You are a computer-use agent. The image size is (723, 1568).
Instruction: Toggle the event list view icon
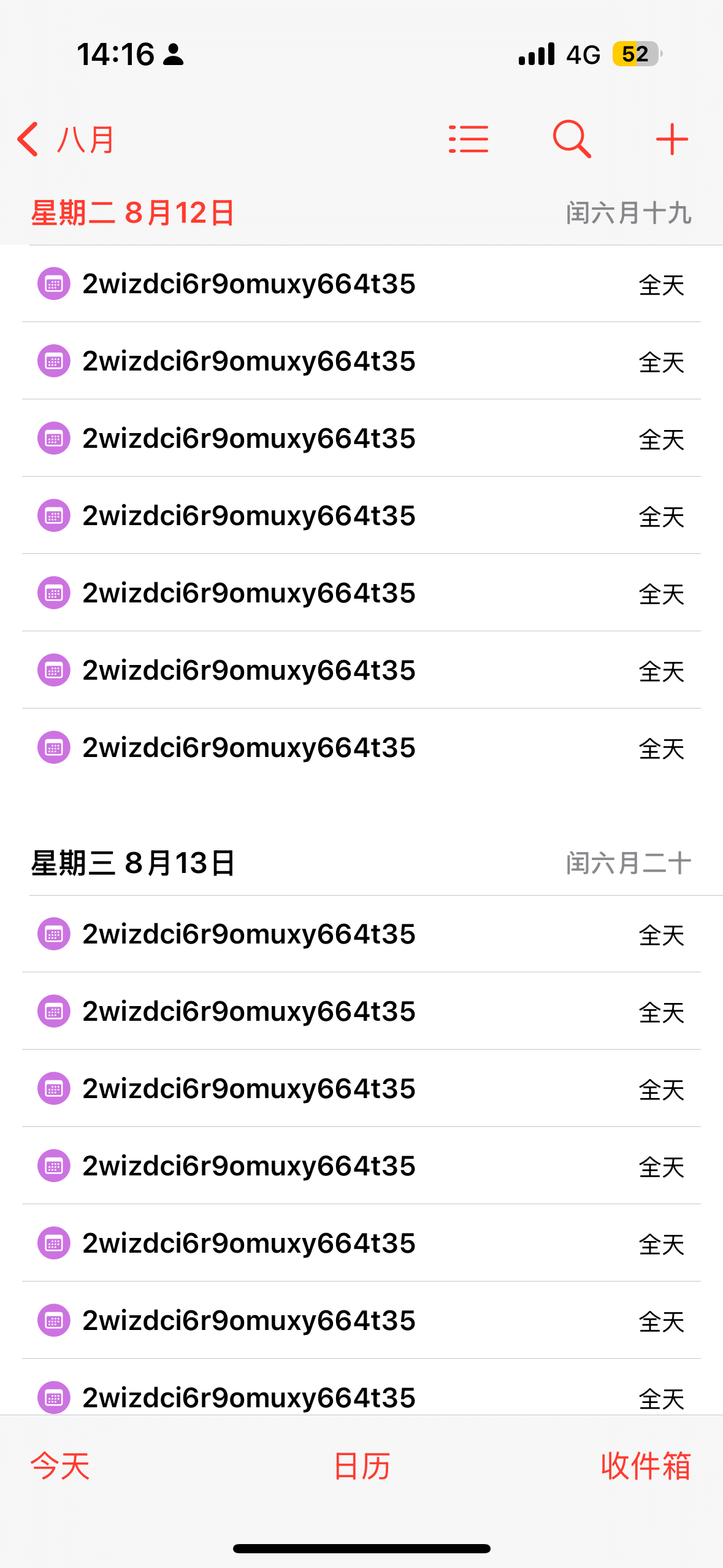pyautogui.click(x=469, y=139)
